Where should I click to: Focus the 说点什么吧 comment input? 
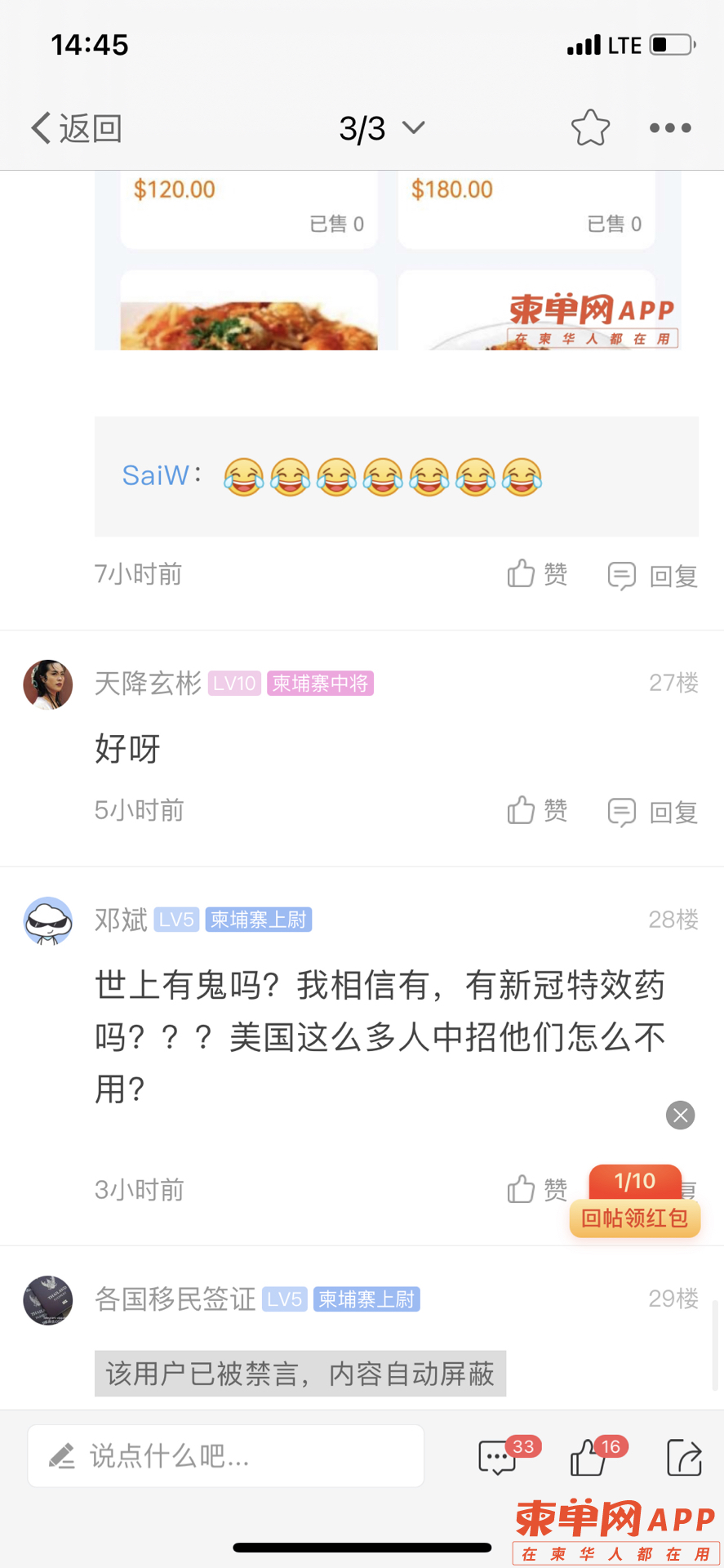point(226,1456)
